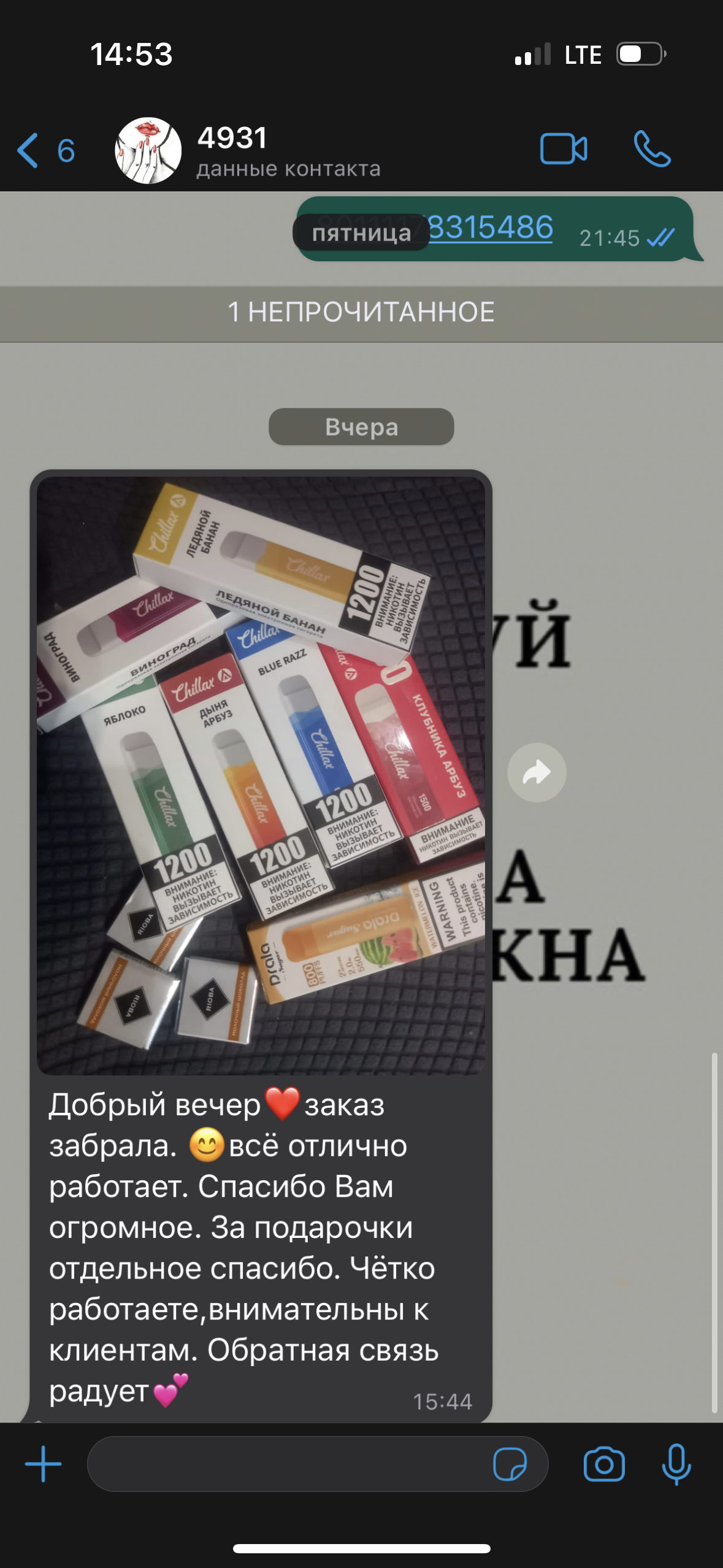The image size is (723, 1568).
Task: Focus the message text field
Action: click(x=288, y=1464)
